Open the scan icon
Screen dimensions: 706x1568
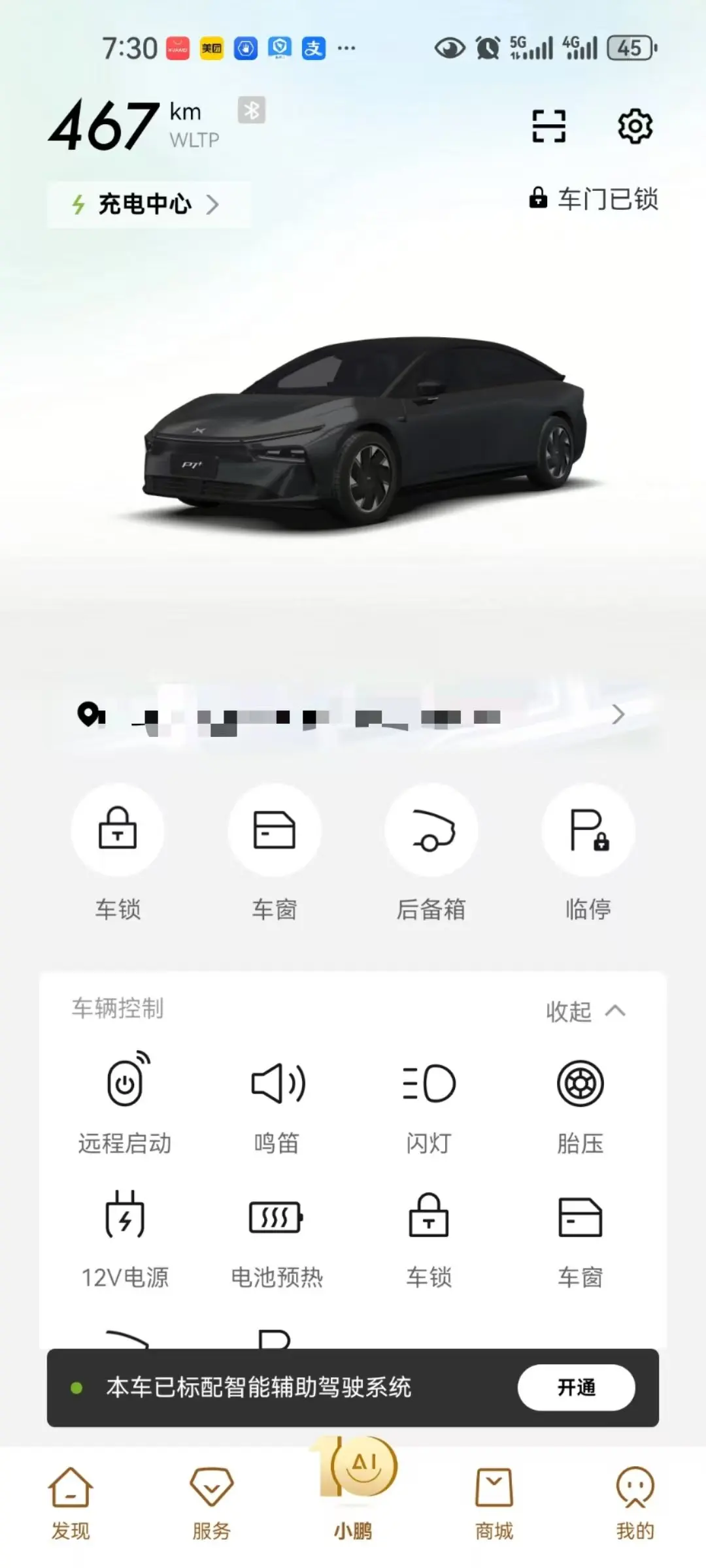pos(548,126)
